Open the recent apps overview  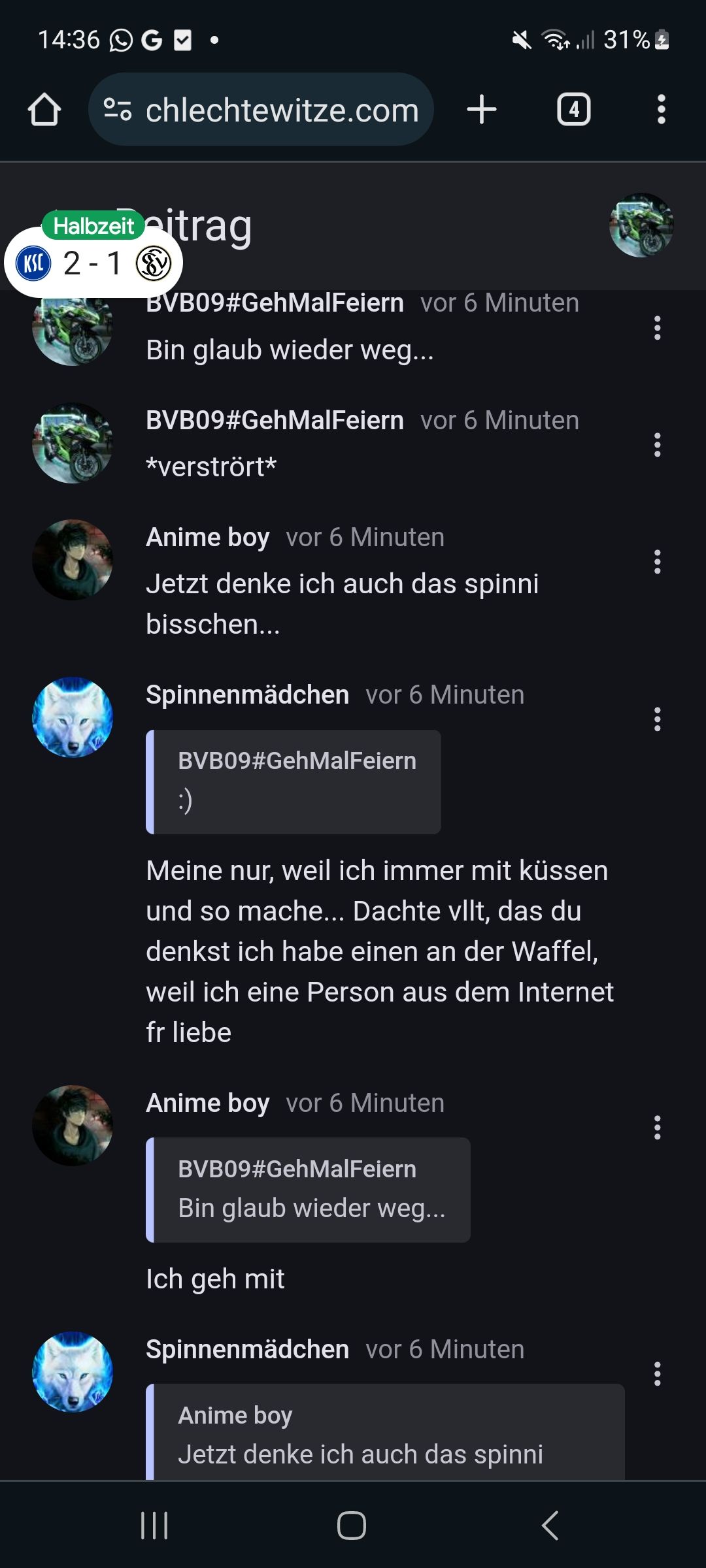pos(154,1526)
